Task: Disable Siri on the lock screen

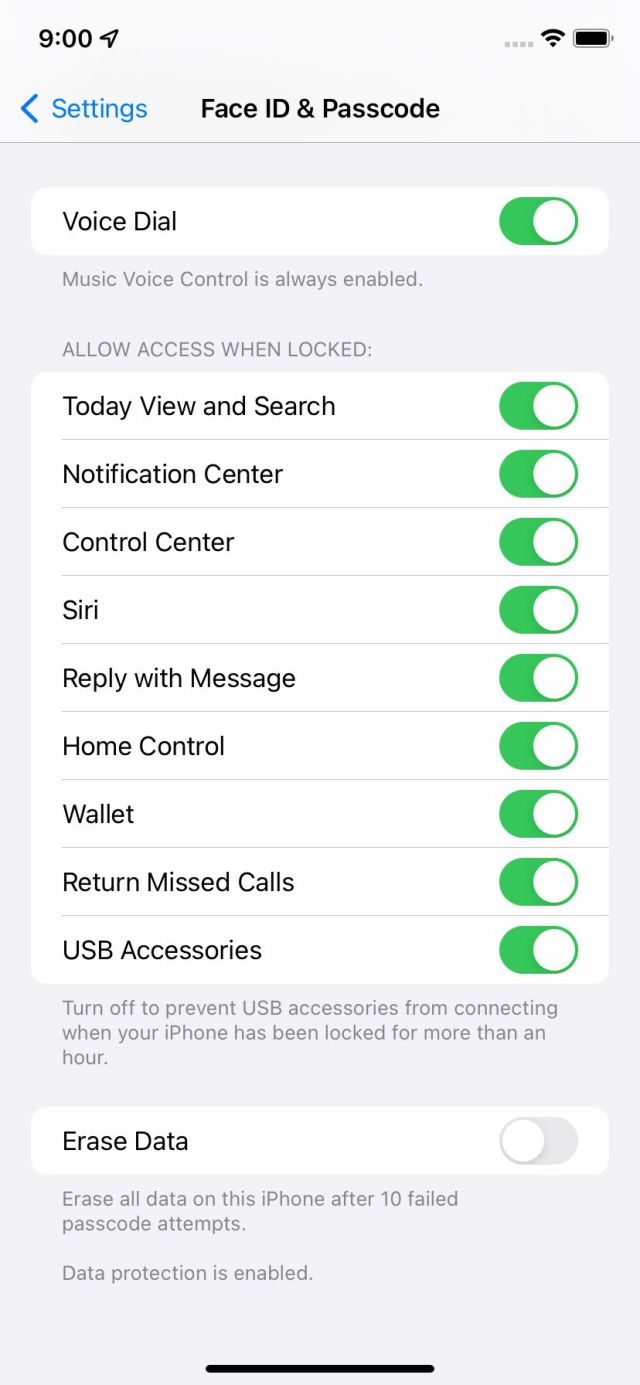Action: (x=539, y=610)
